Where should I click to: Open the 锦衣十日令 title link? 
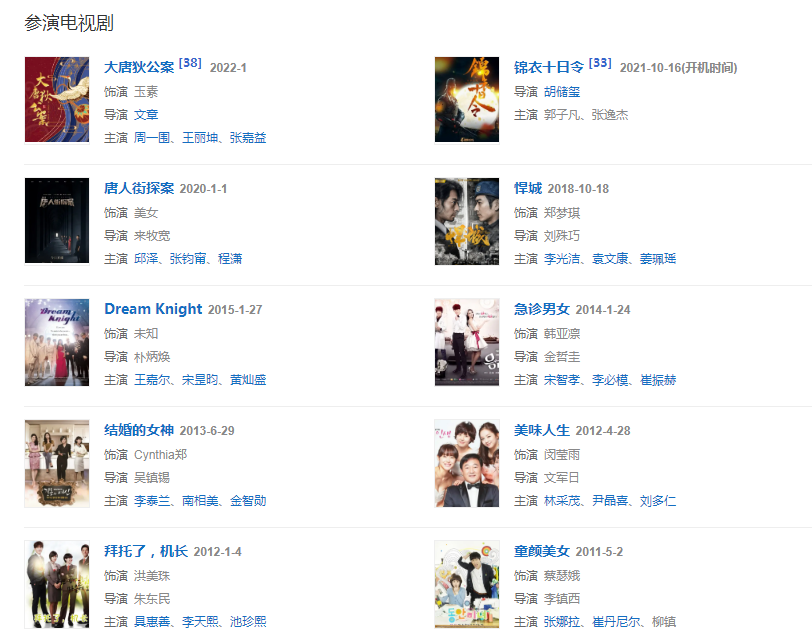[x=548, y=67]
